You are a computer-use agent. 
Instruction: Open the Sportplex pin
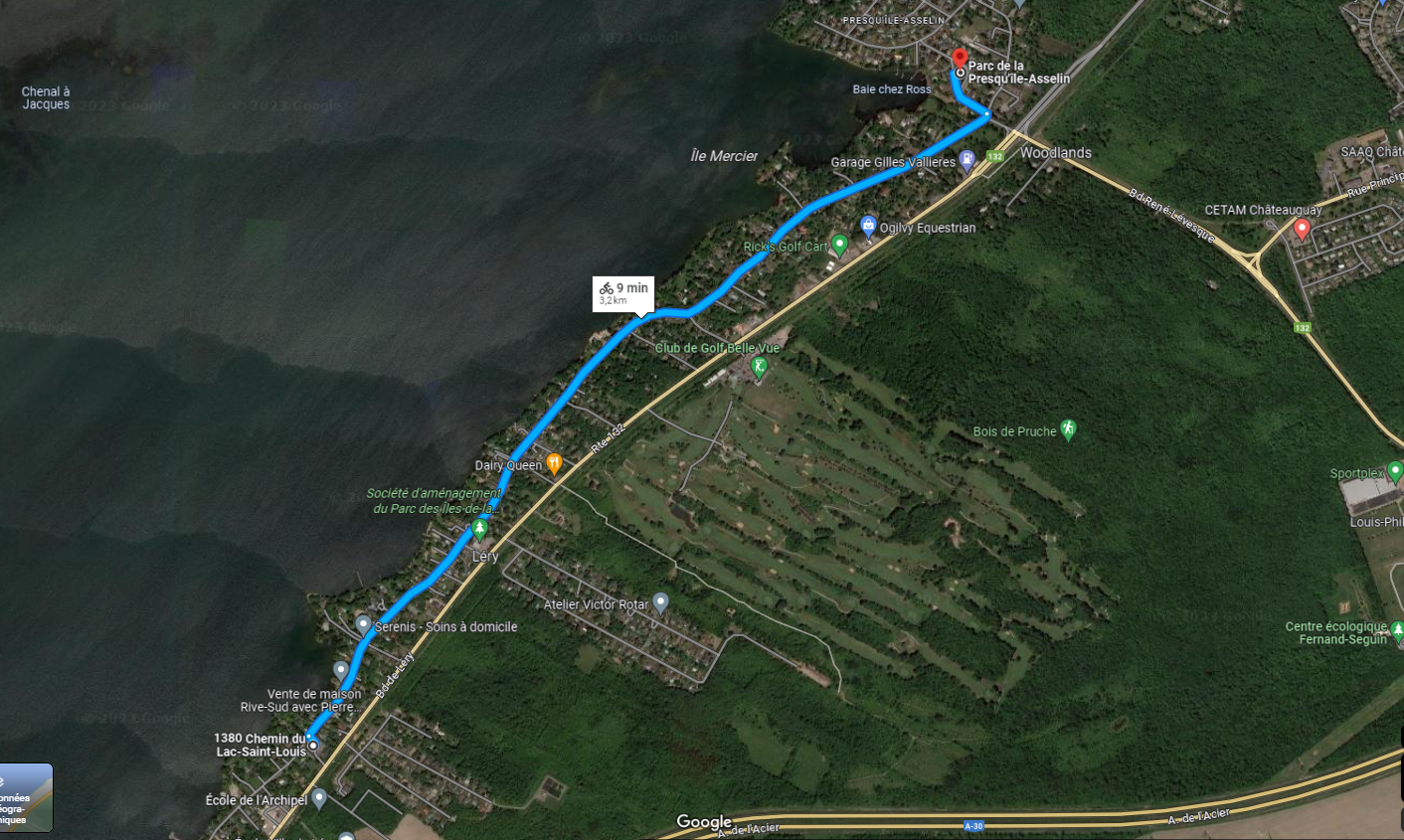pos(1395,471)
